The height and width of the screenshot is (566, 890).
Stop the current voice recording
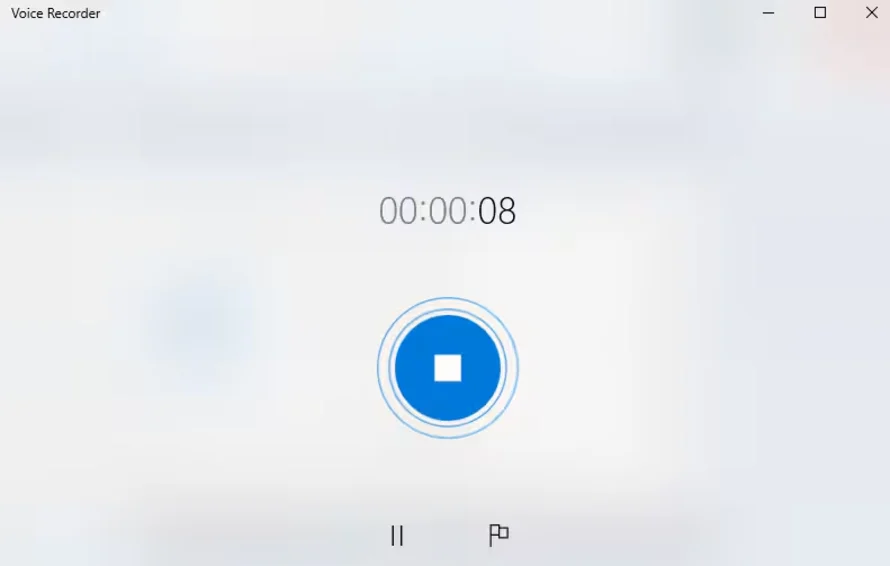click(447, 368)
